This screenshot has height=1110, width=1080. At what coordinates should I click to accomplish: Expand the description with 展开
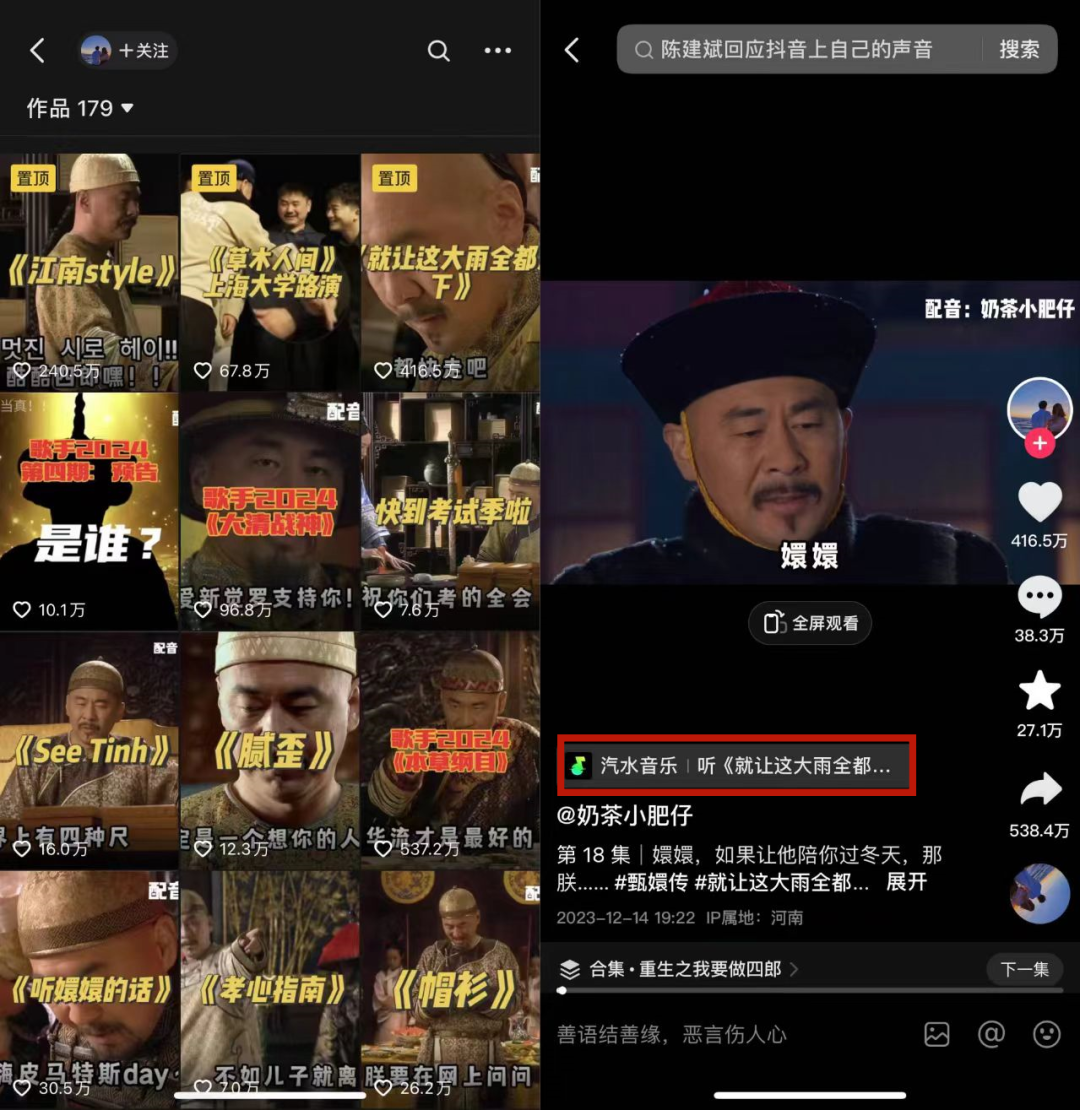click(906, 882)
